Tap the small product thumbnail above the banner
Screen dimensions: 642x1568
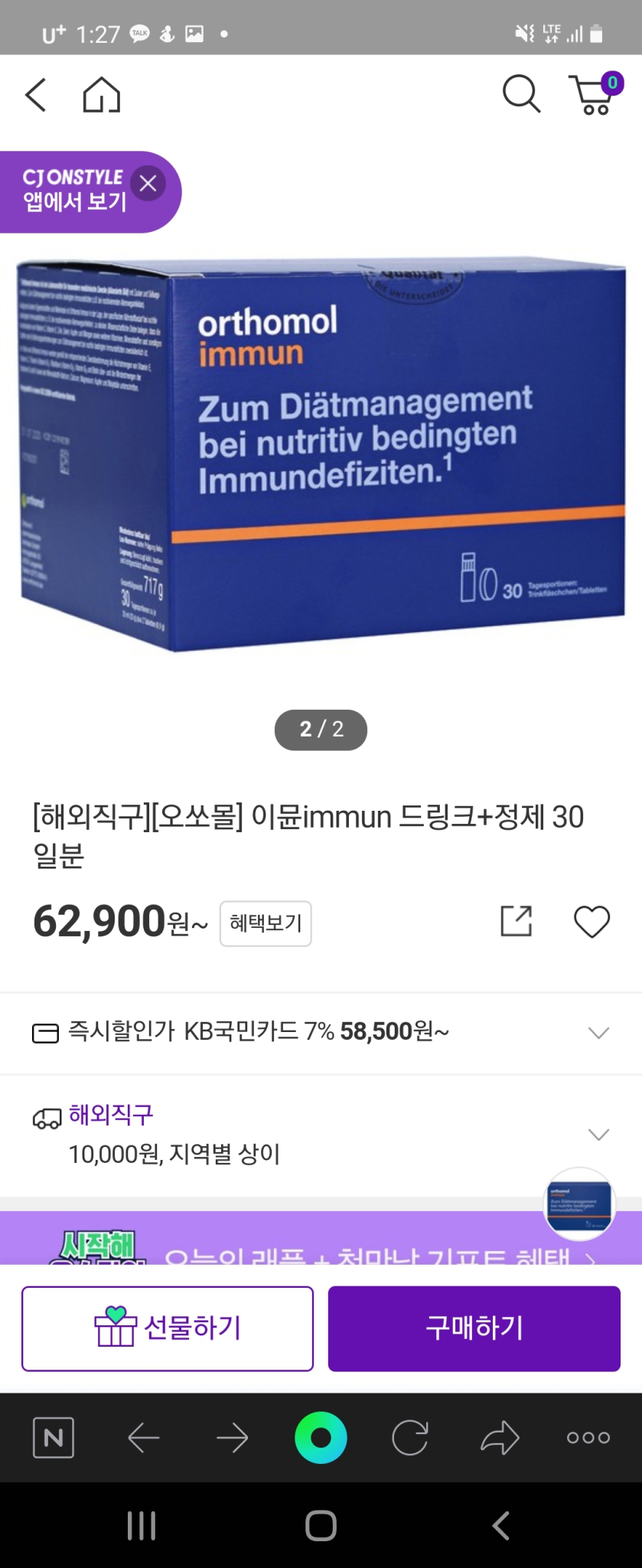(579, 1204)
